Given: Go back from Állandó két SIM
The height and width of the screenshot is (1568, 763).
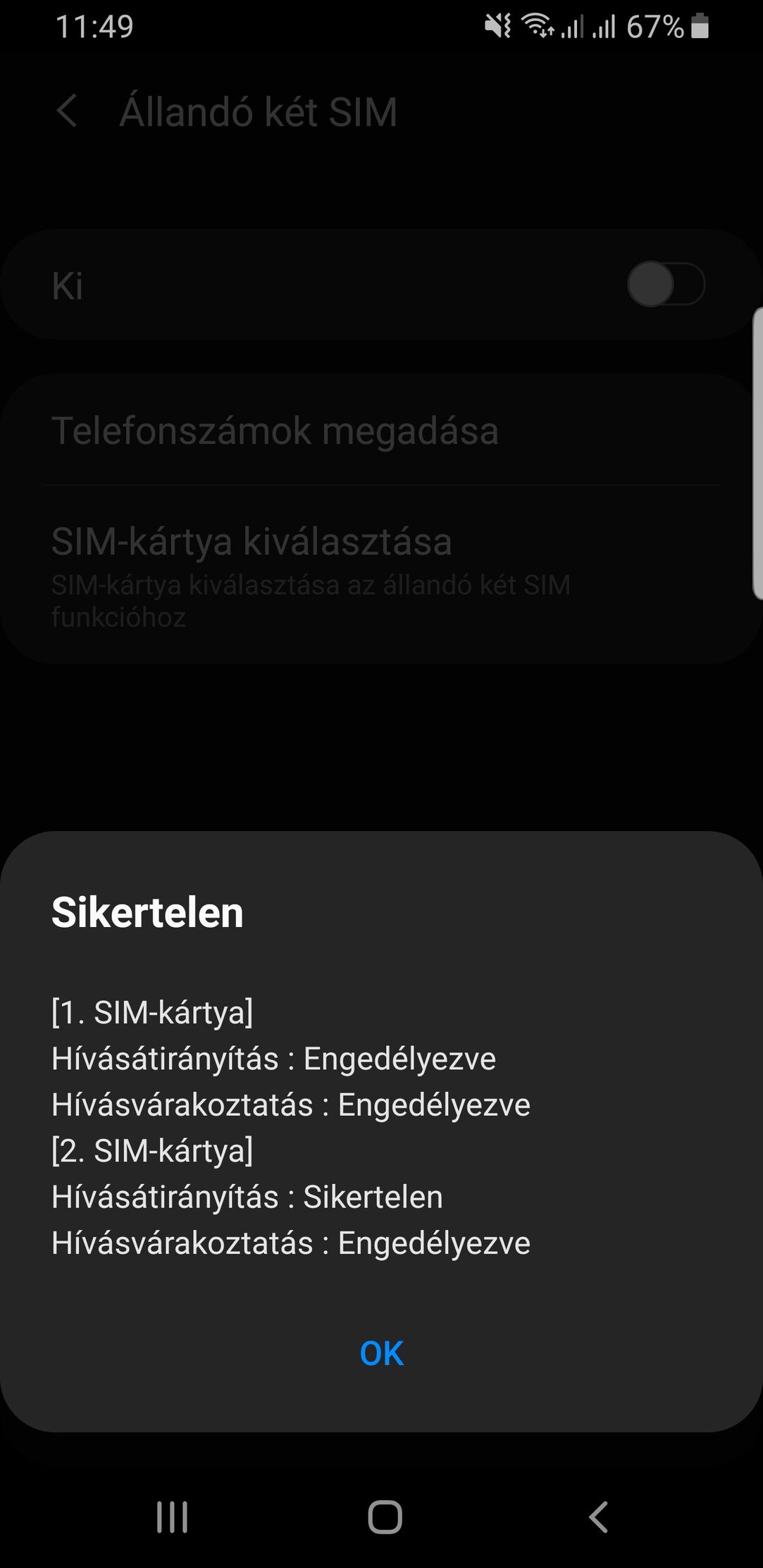Looking at the screenshot, I should [x=67, y=111].
